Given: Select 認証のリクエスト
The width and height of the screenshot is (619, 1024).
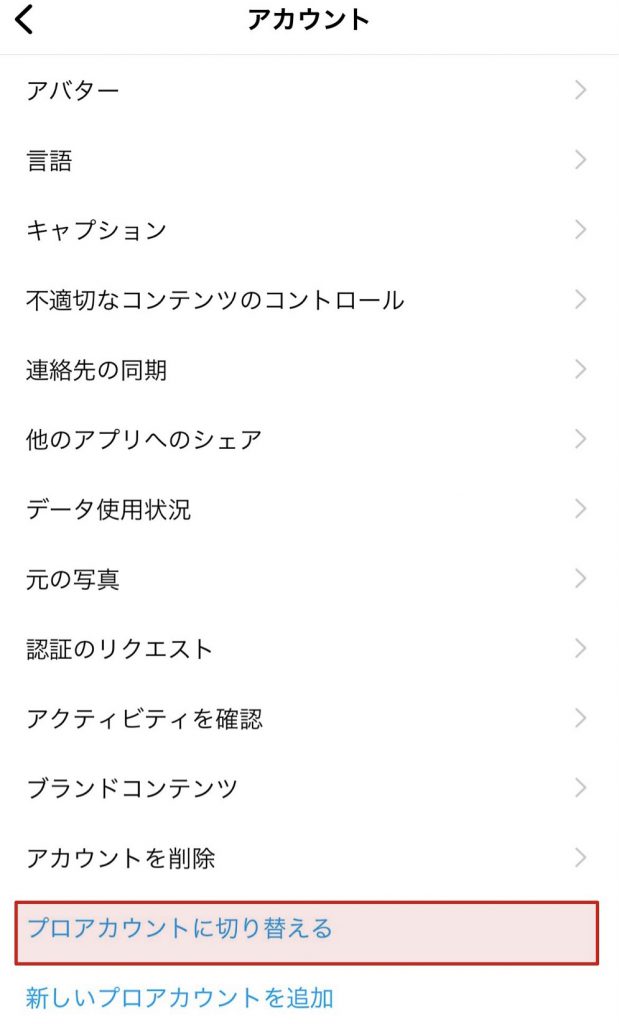Looking at the screenshot, I should [x=120, y=649].
